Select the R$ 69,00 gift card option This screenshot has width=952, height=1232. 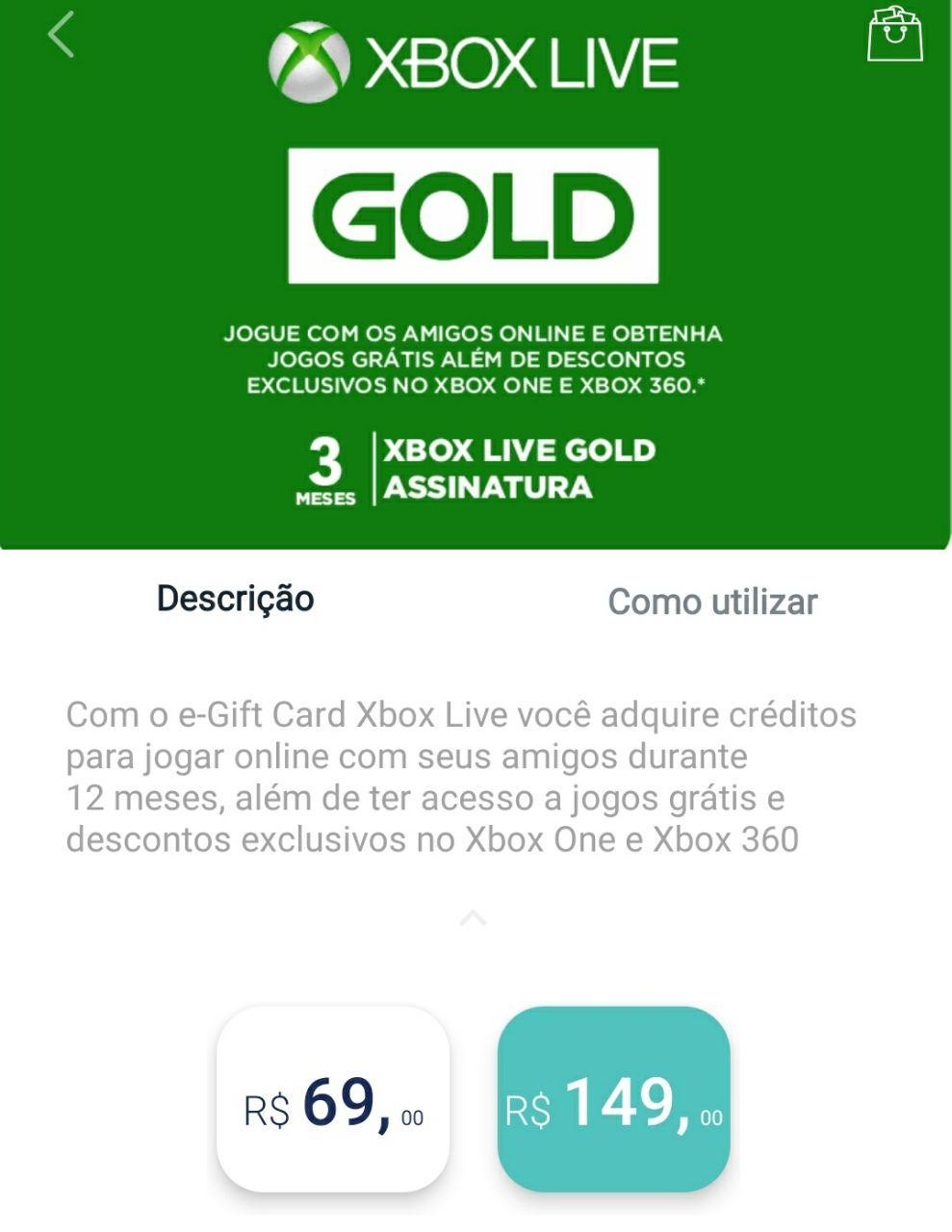pyautogui.click(x=333, y=1099)
